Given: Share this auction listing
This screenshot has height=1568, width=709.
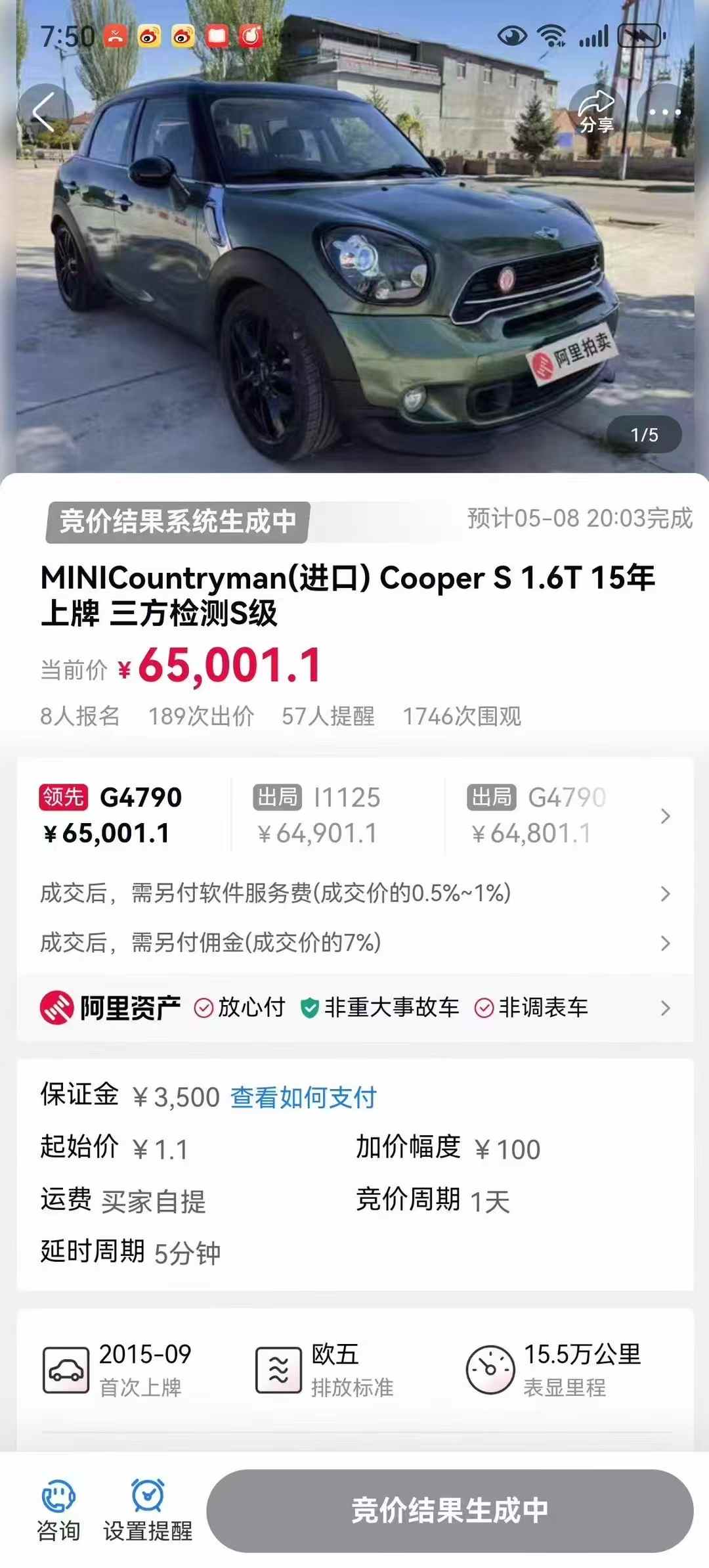Looking at the screenshot, I should [596, 112].
